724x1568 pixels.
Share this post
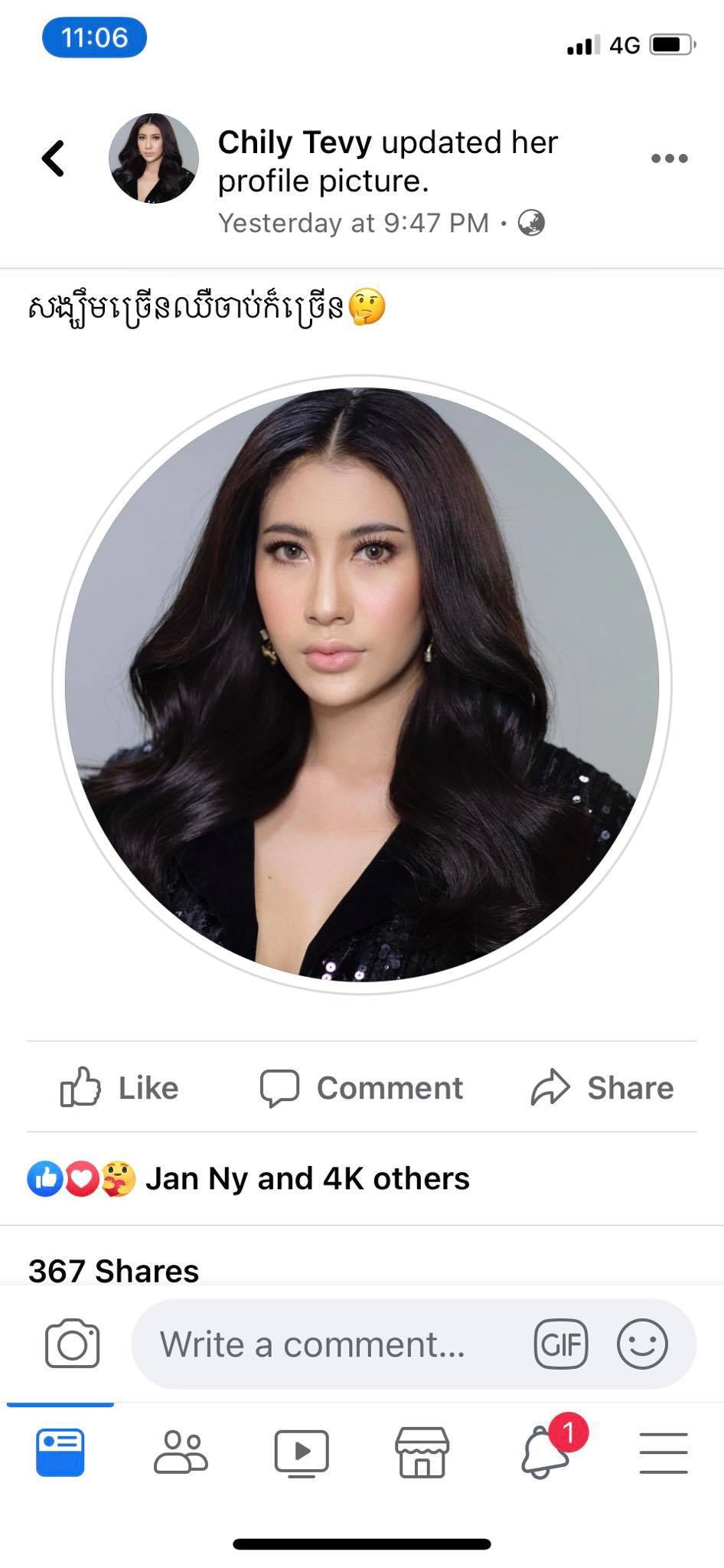point(602,1088)
